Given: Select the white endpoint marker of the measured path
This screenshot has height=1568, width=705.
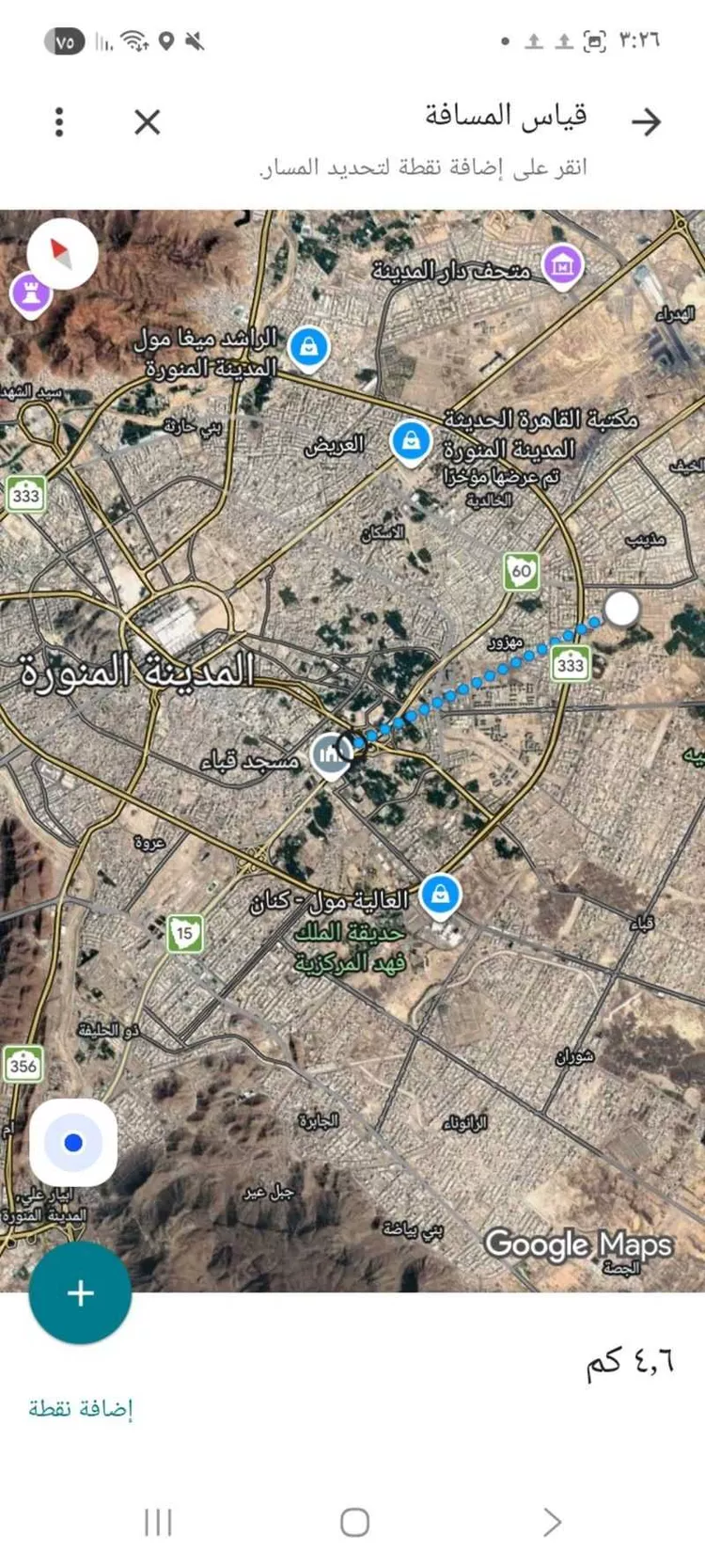Looking at the screenshot, I should [623, 610].
